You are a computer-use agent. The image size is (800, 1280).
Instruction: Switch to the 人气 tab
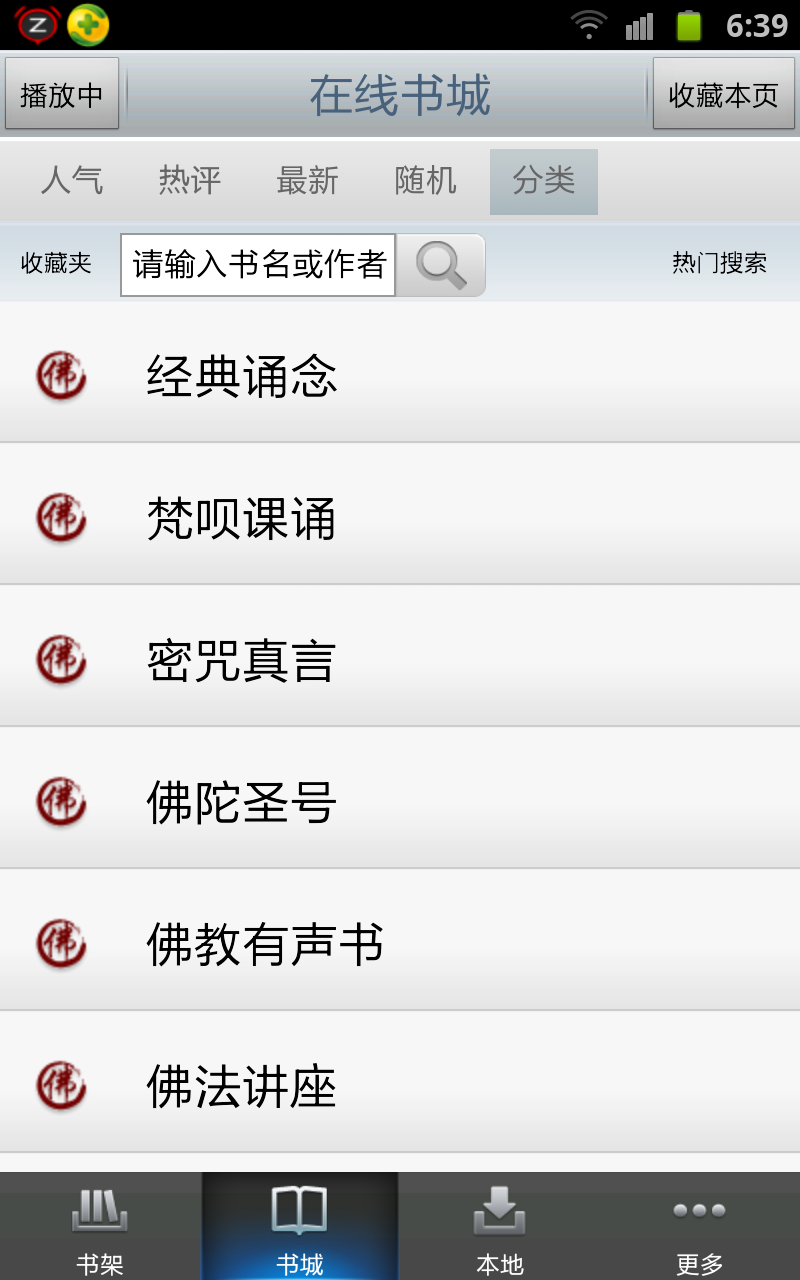(72, 181)
